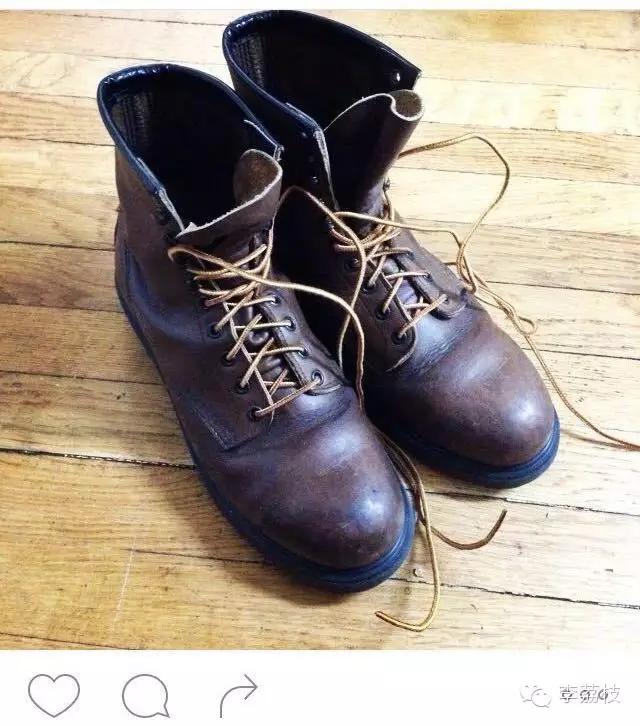Viewport: 640px width, 726px height.
Task: Share the boots photo post
Action: (239, 694)
